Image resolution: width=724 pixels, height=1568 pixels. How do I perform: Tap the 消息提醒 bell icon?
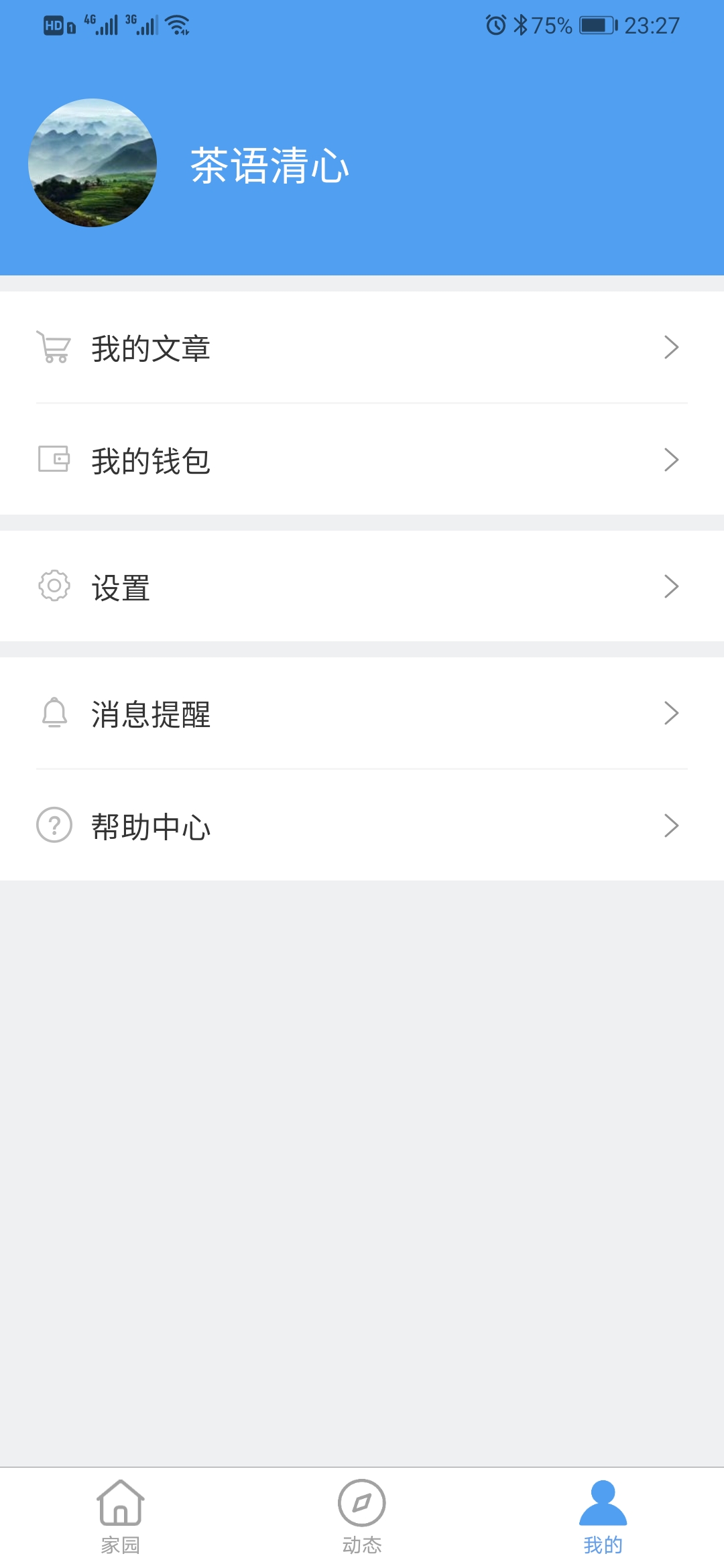tap(54, 714)
